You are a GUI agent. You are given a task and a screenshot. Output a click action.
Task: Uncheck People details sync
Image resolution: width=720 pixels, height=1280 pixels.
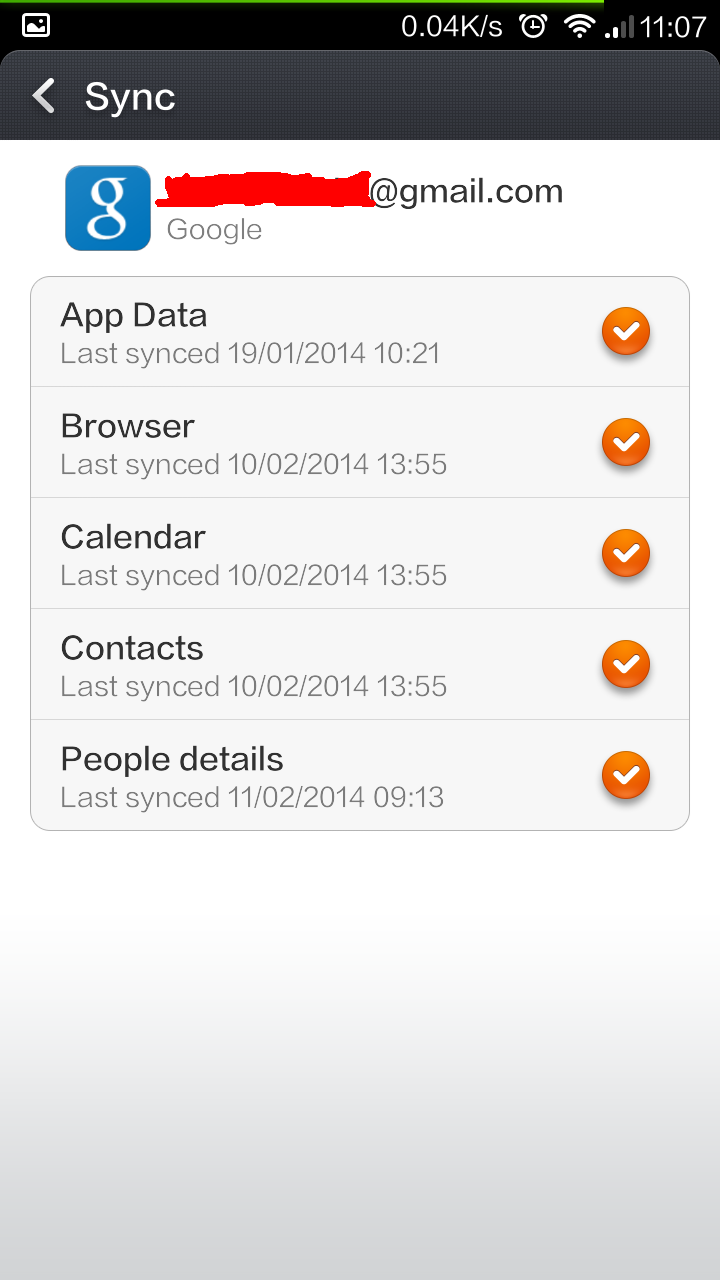tap(626, 776)
